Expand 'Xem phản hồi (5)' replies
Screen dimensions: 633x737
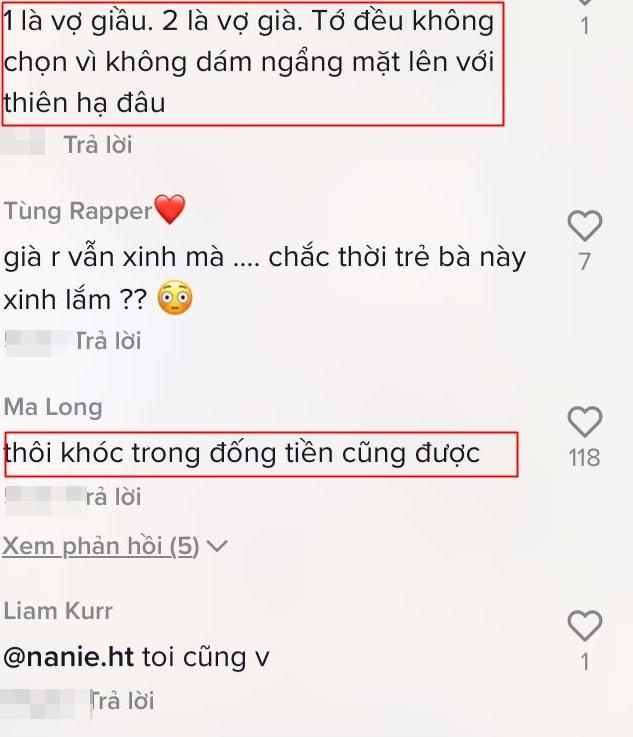tap(115, 547)
